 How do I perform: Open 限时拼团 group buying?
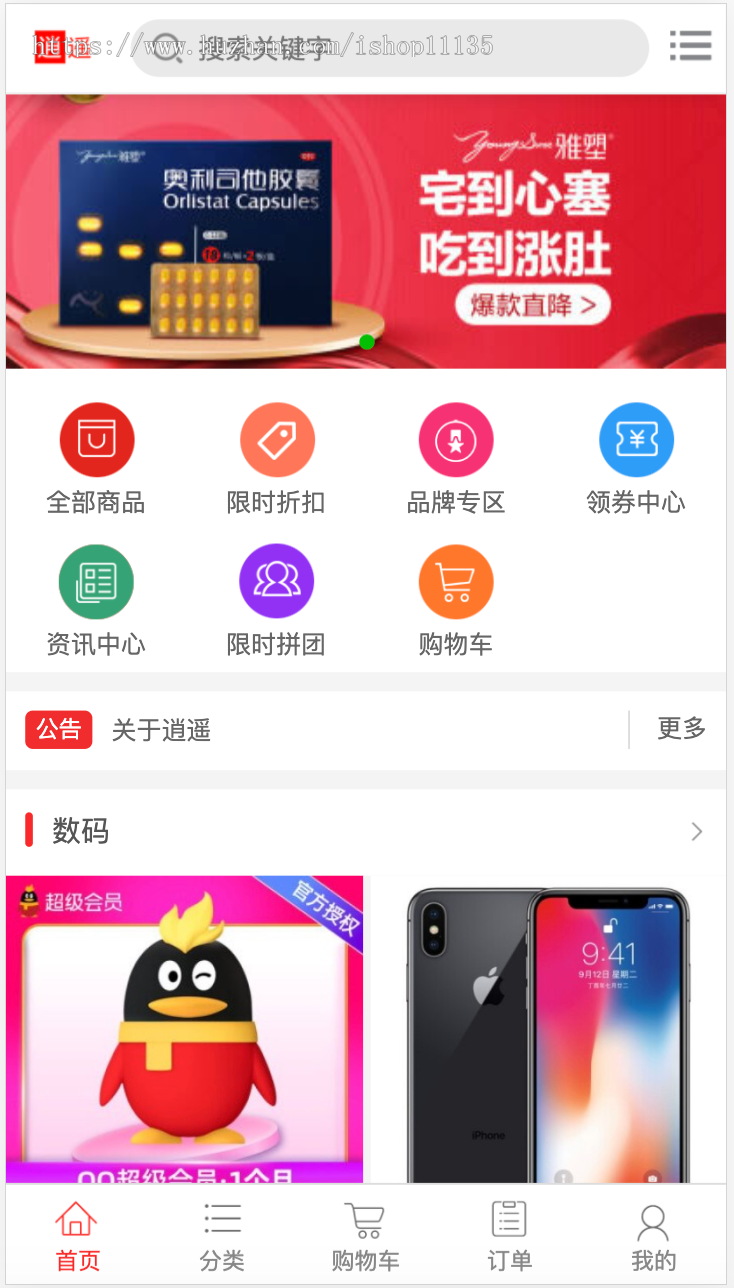pyautogui.click(x=276, y=582)
